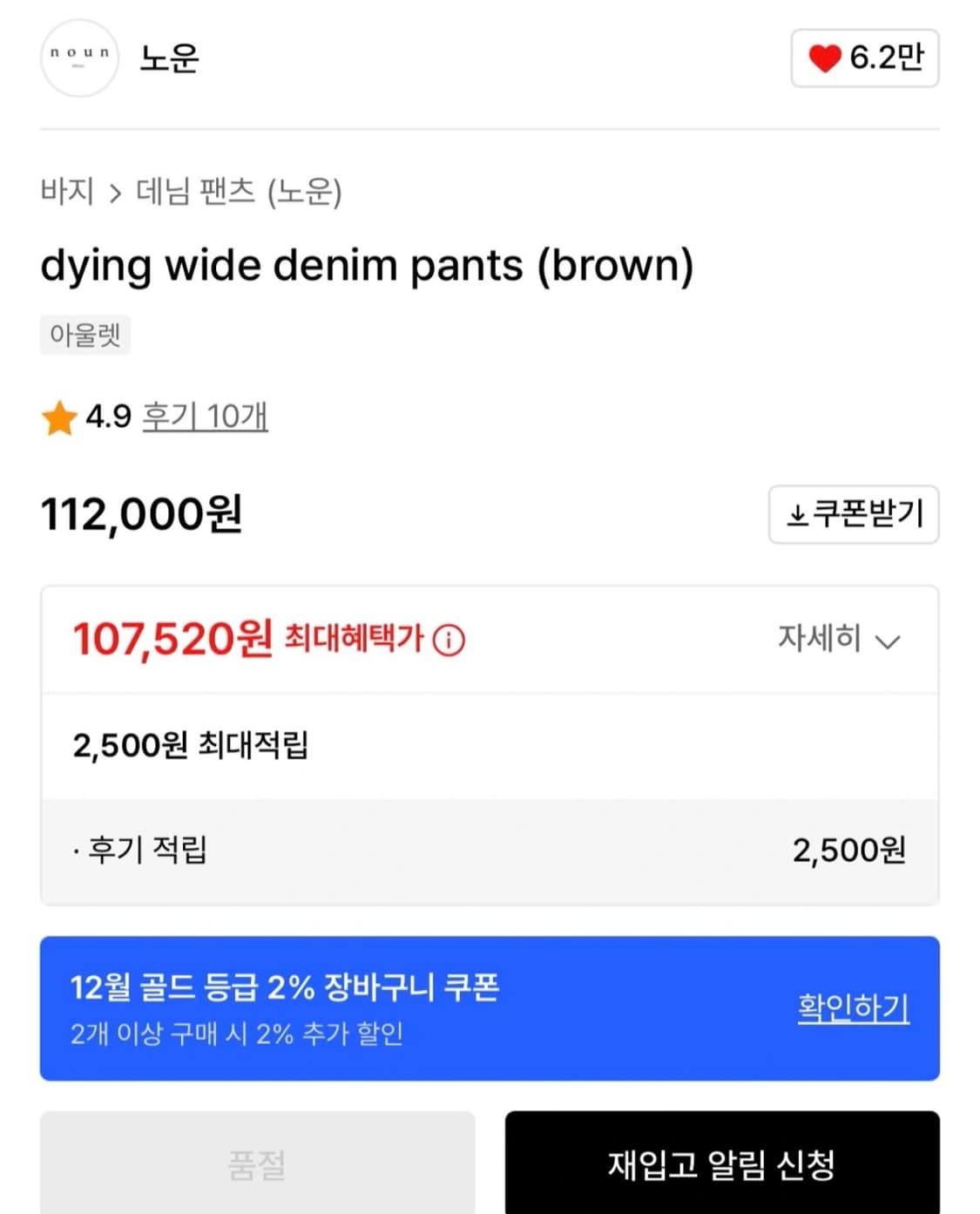The height and width of the screenshot is (1214, 980).
Task: Click the noun brand logo circle
Action: pyautogui.click(x=79, y=58)
